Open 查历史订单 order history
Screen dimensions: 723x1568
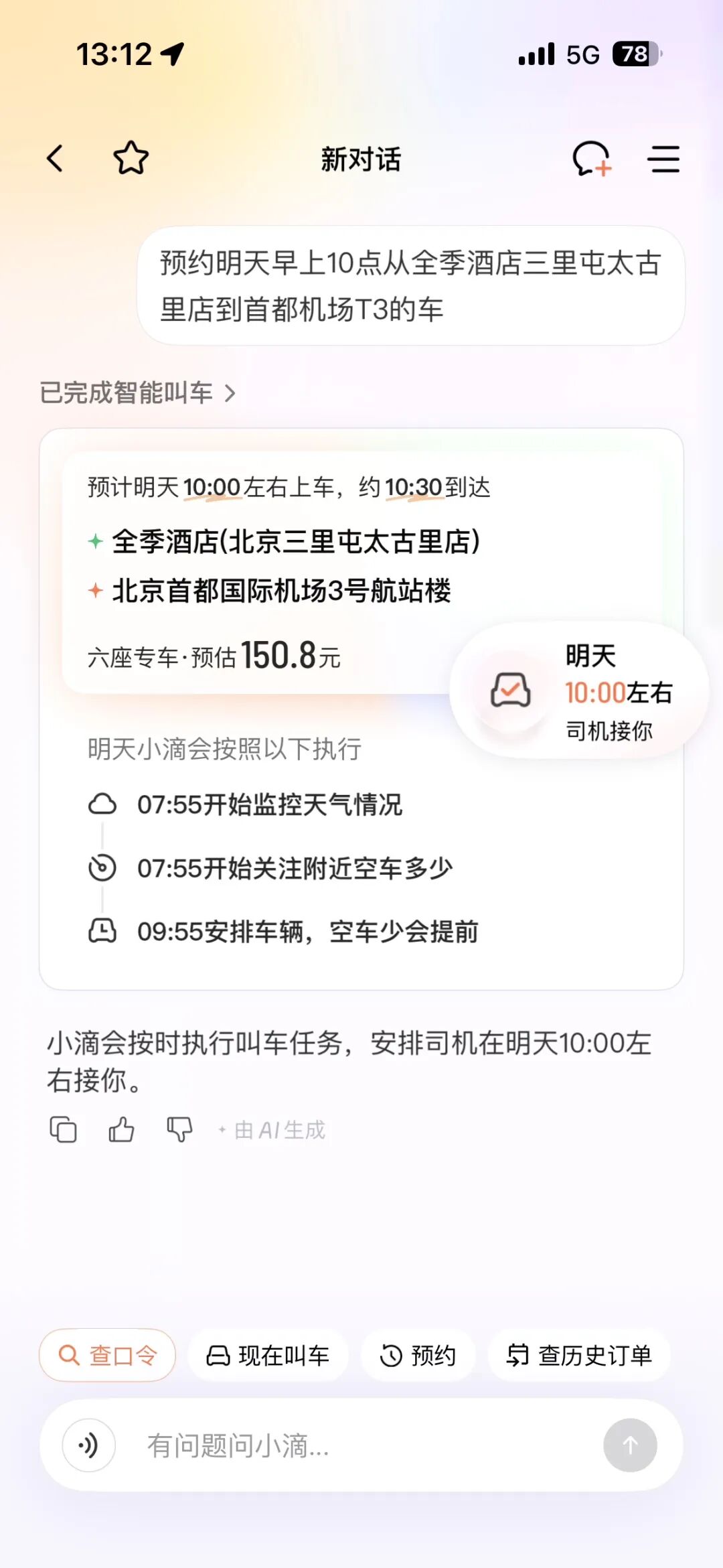point(579,1356)
